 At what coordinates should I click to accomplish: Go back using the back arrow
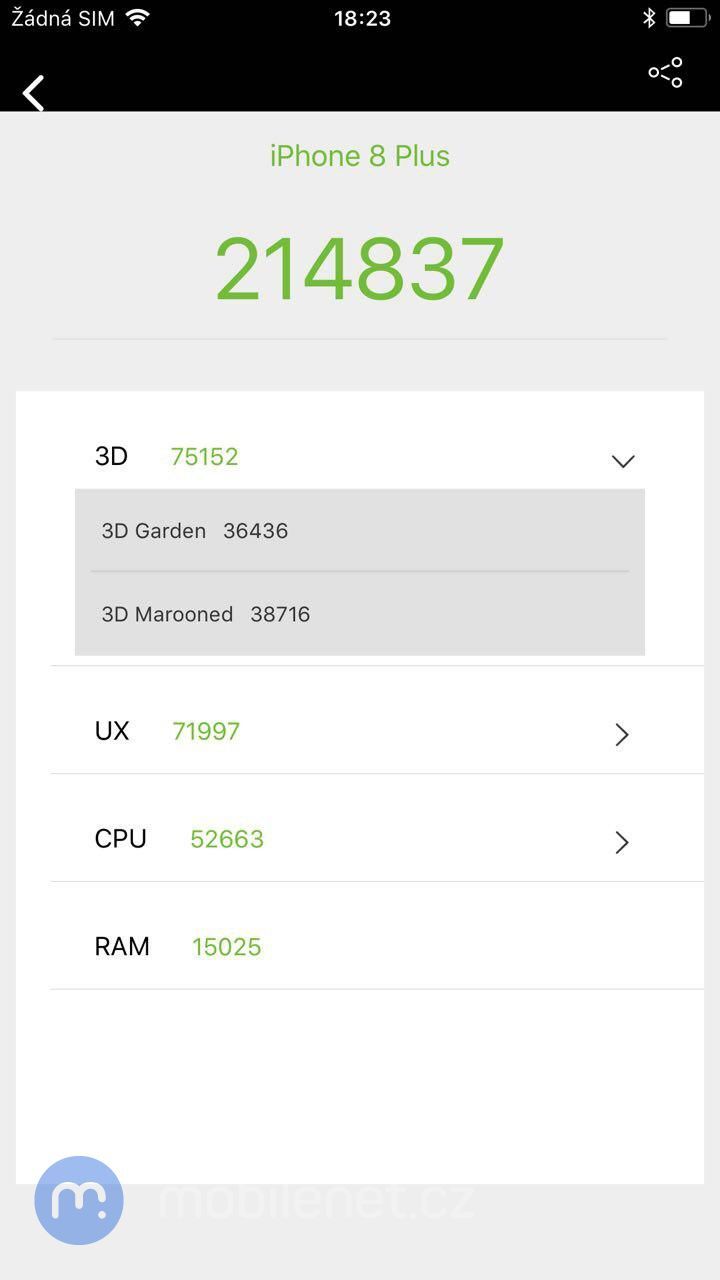coord(34,94)
